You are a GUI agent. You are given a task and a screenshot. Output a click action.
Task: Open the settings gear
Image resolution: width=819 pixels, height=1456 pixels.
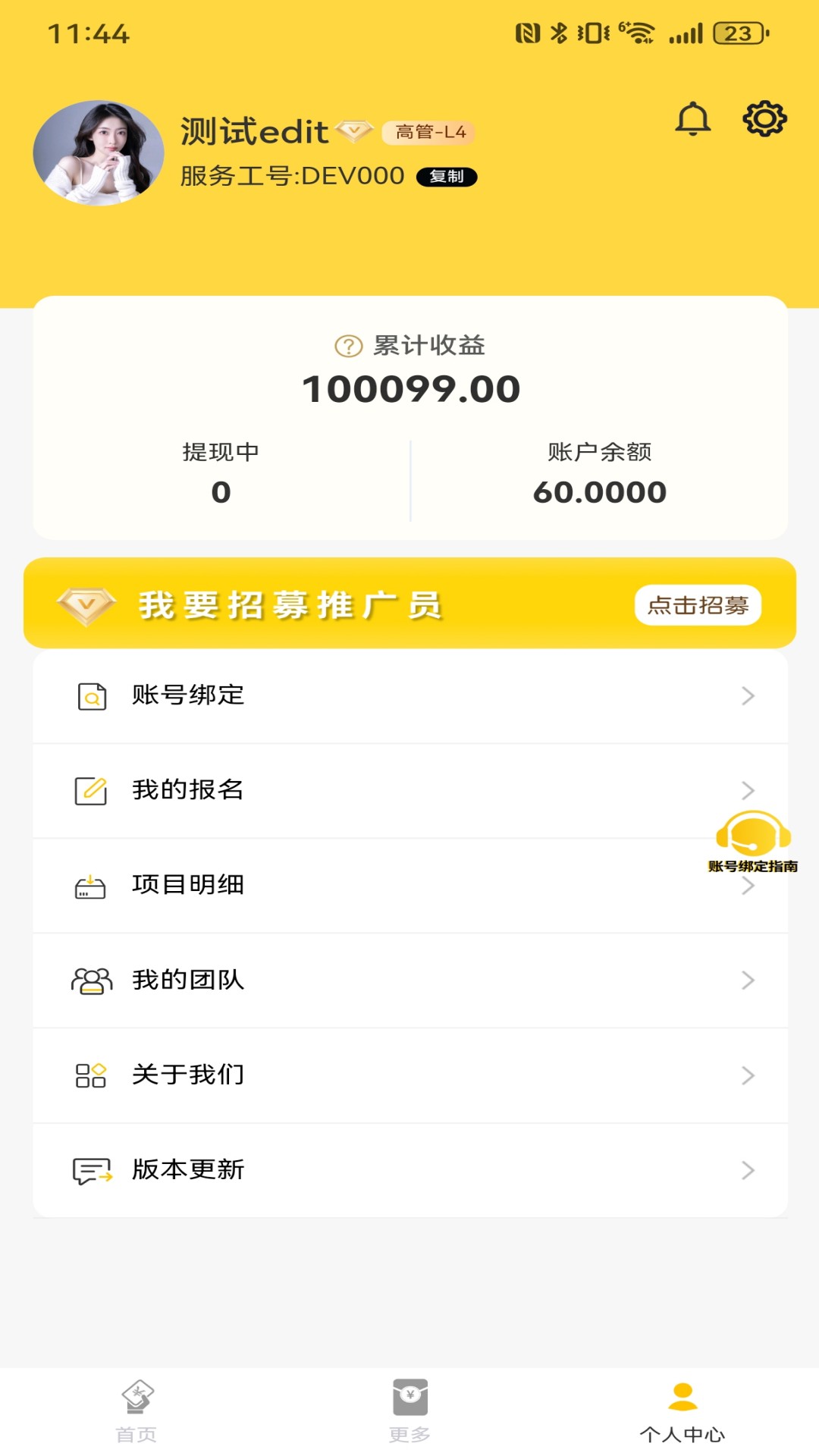pyautogui.click(x=764, y=119)
